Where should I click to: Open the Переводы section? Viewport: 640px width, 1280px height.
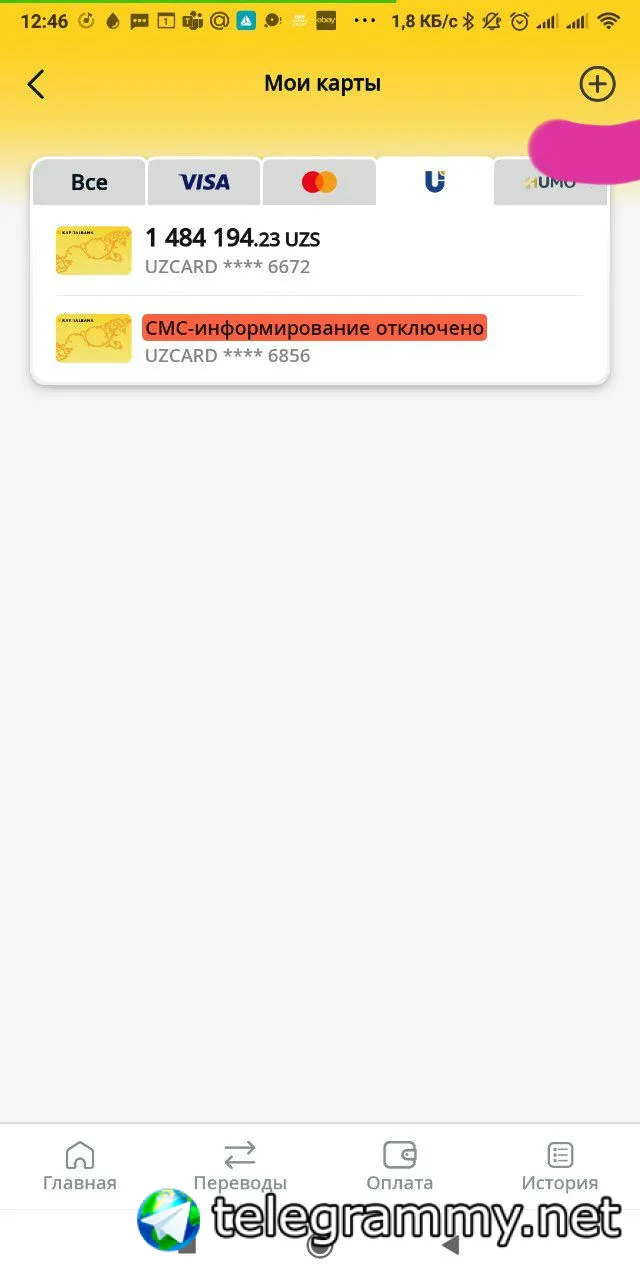(x=240, y=1167)
